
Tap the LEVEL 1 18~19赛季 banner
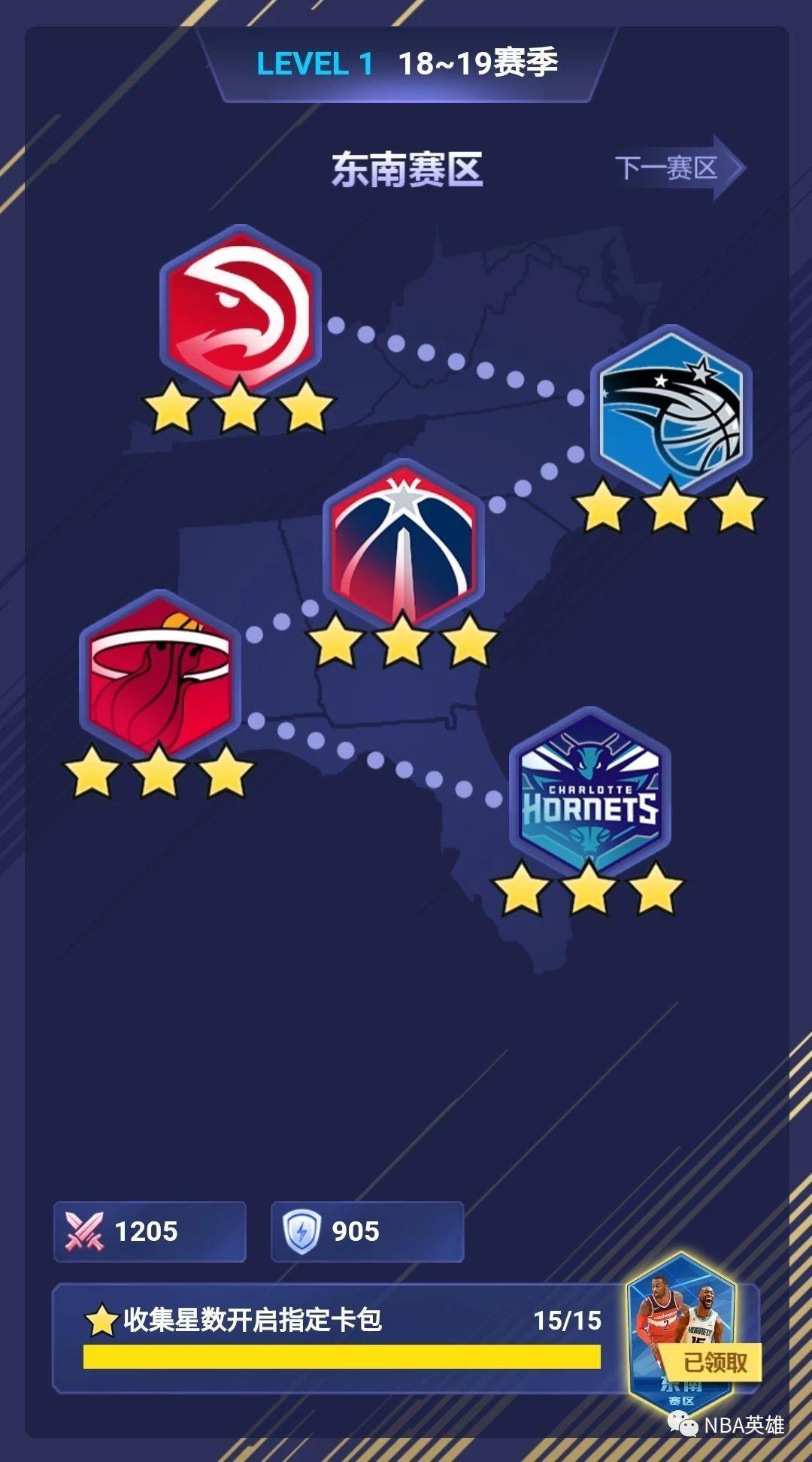[406, 65]
